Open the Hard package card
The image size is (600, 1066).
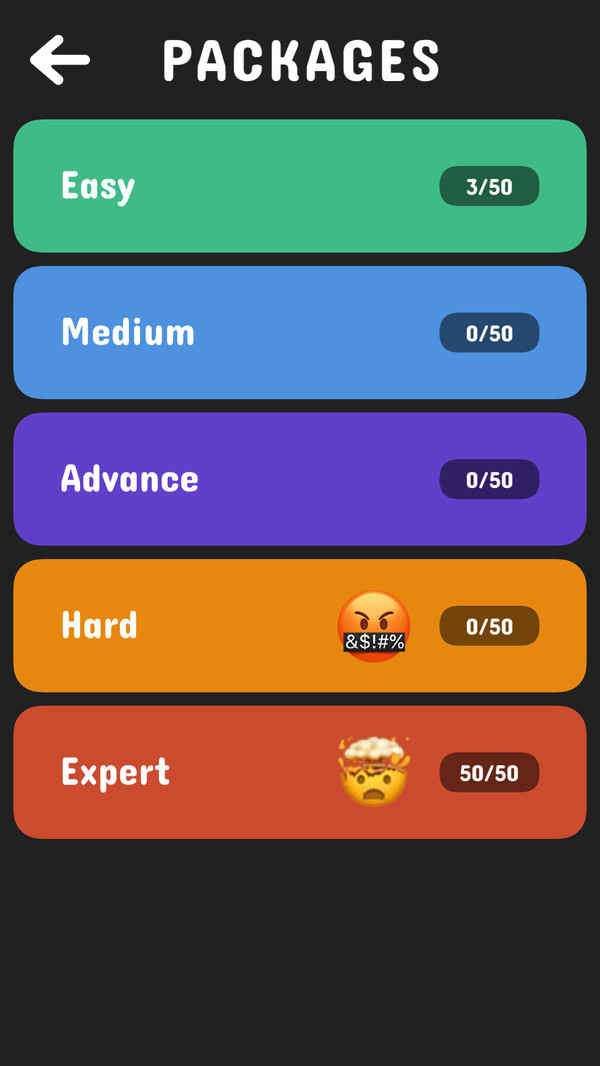(x=299, y=625)
